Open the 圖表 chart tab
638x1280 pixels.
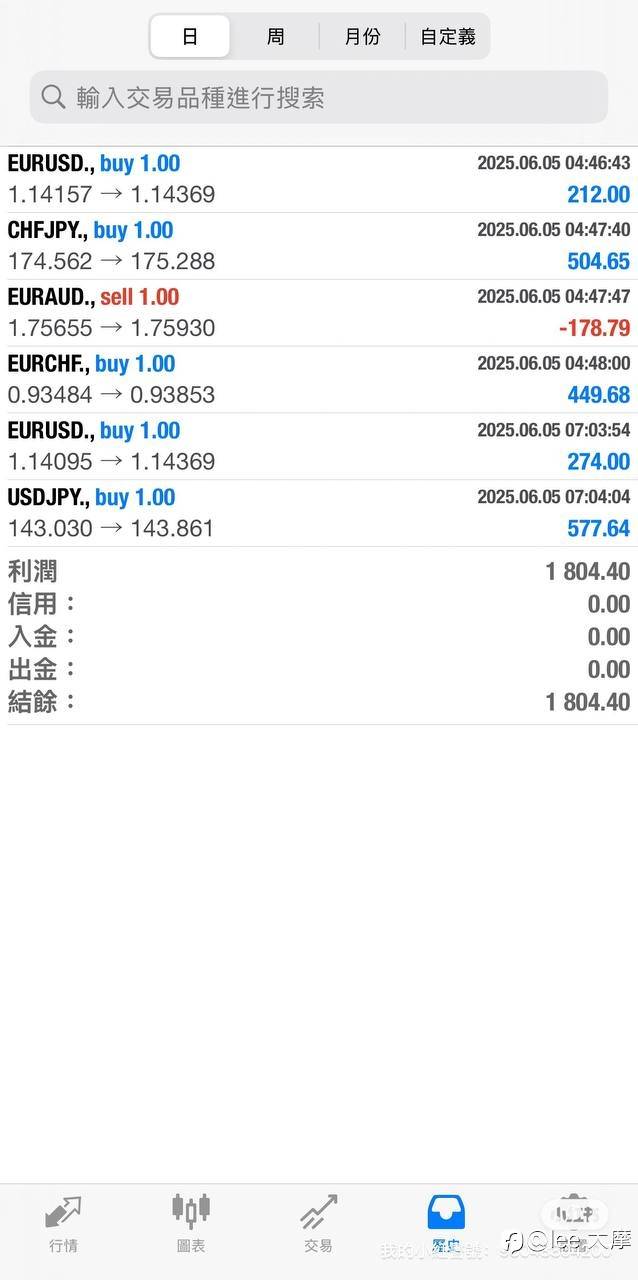191,1224
